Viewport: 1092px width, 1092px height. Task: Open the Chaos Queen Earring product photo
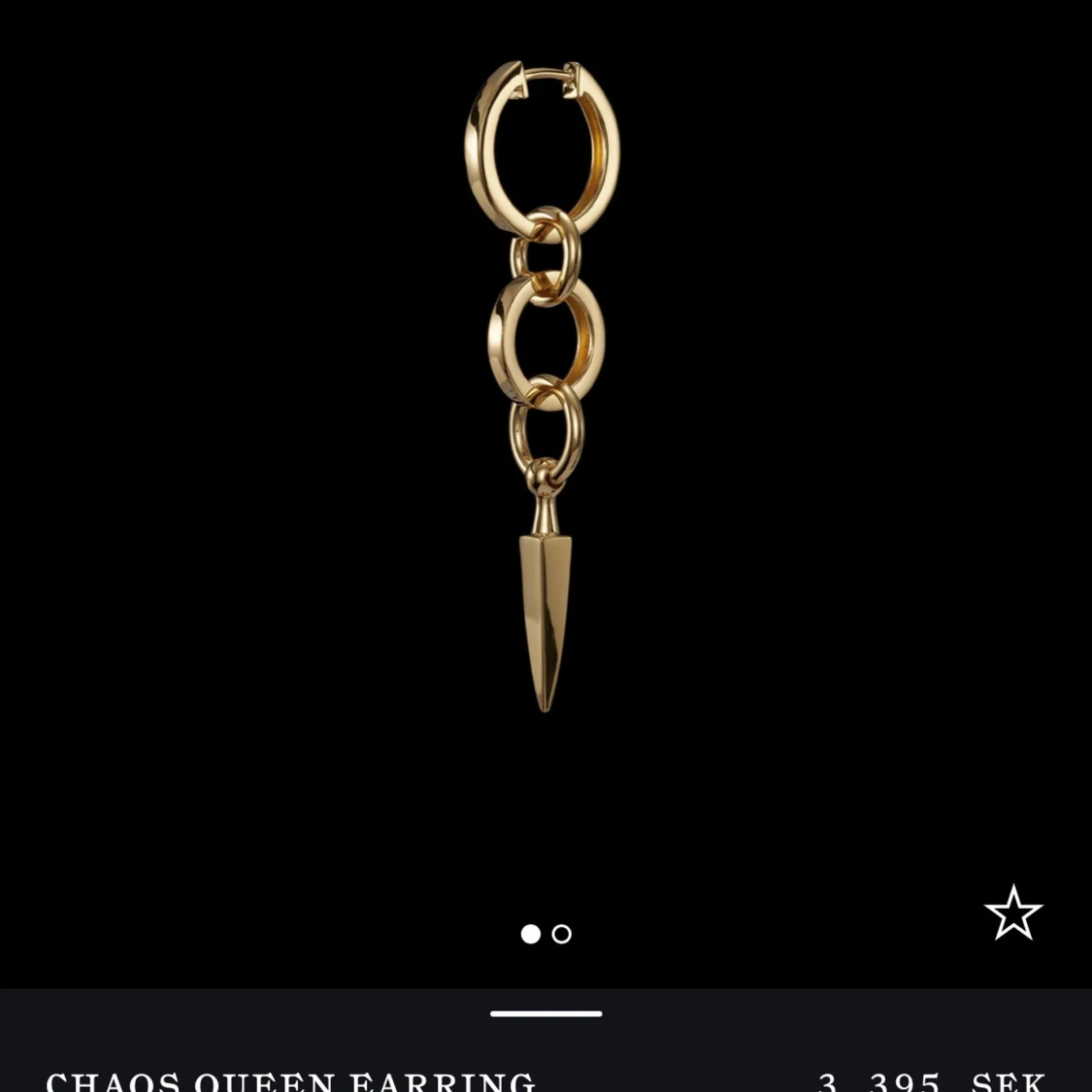[x=544, y=388]
